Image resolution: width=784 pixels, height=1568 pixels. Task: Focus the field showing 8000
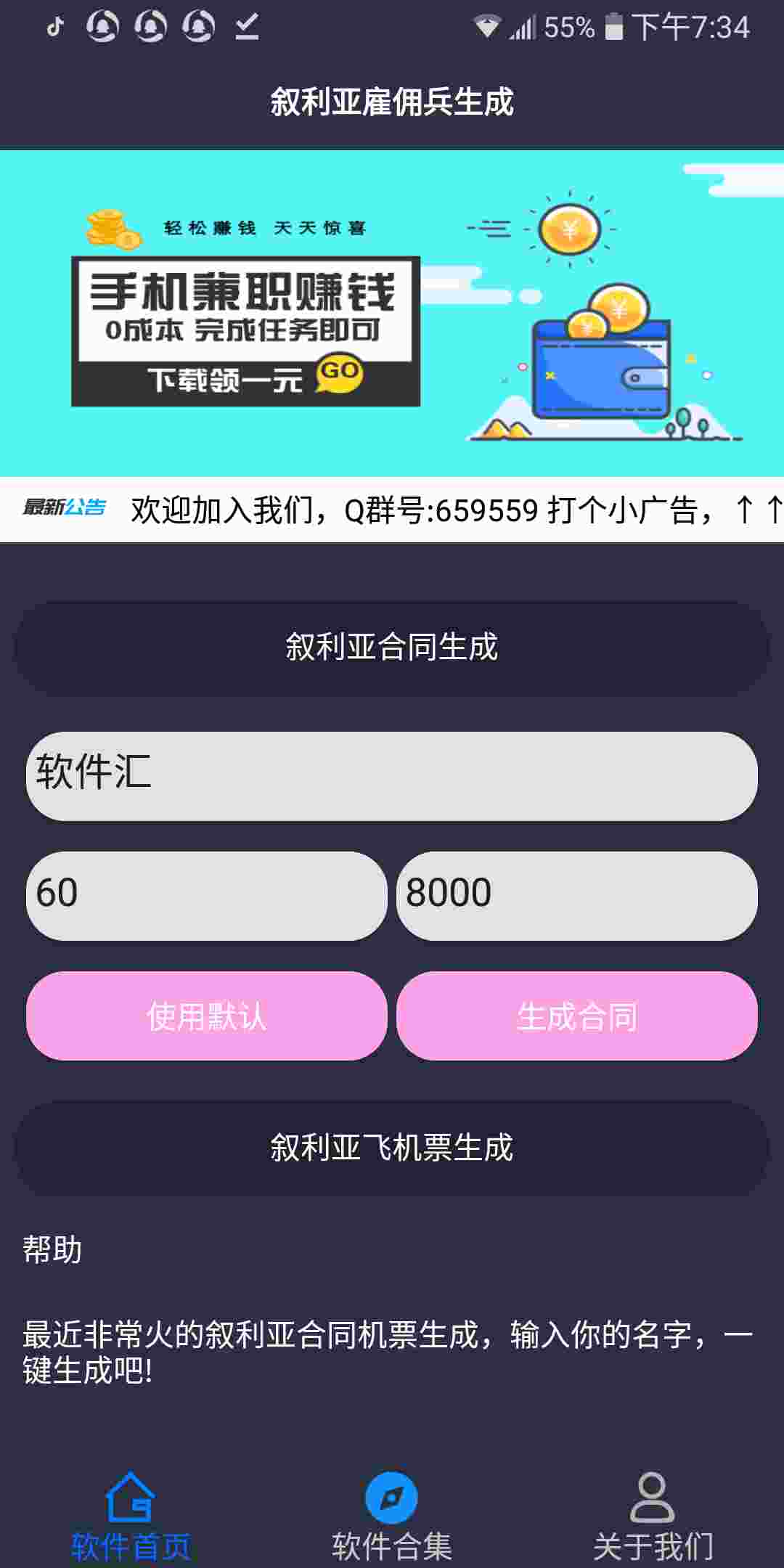point(577,896)
